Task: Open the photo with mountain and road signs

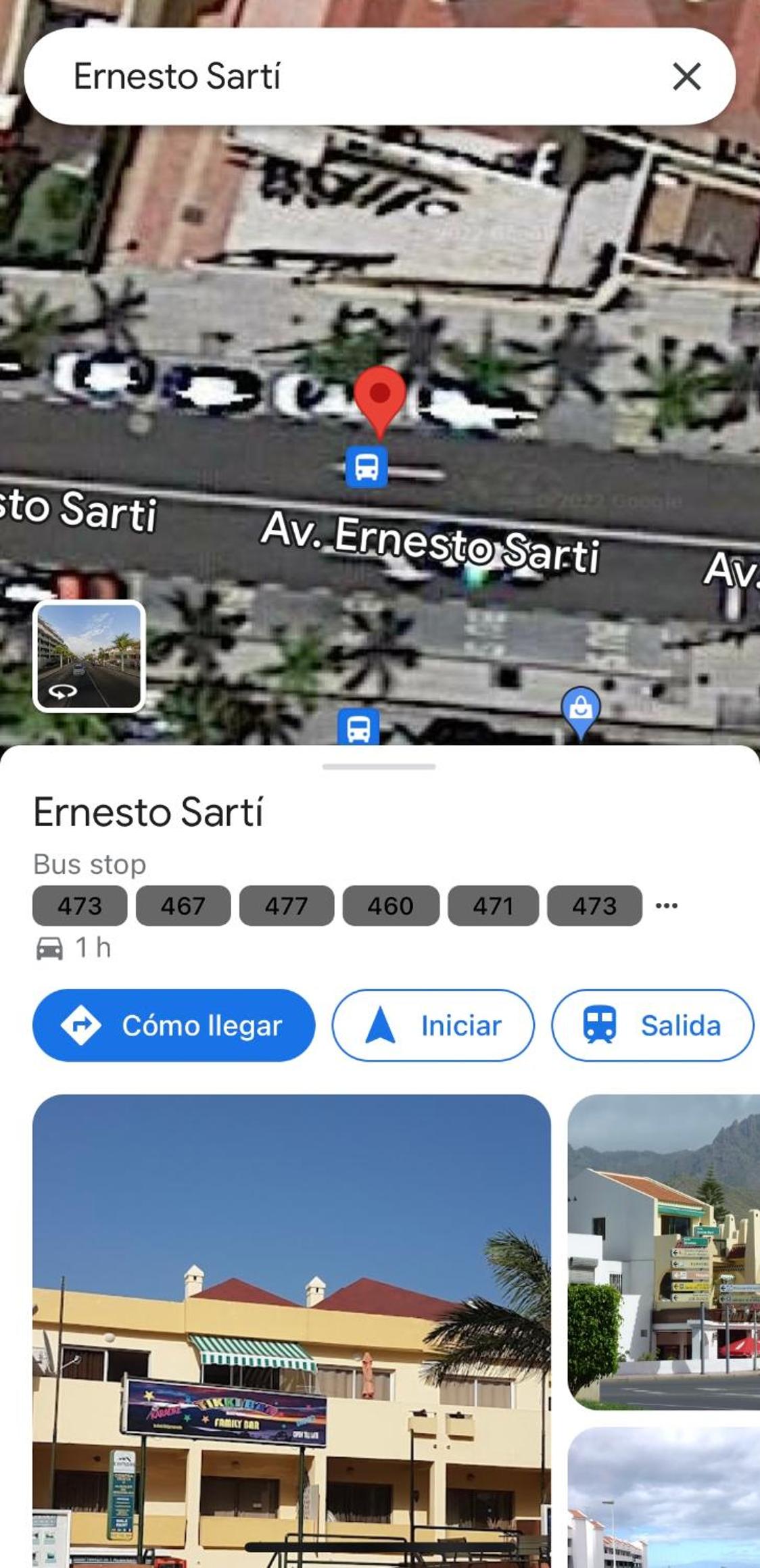Action: [x=664, y=1252]
